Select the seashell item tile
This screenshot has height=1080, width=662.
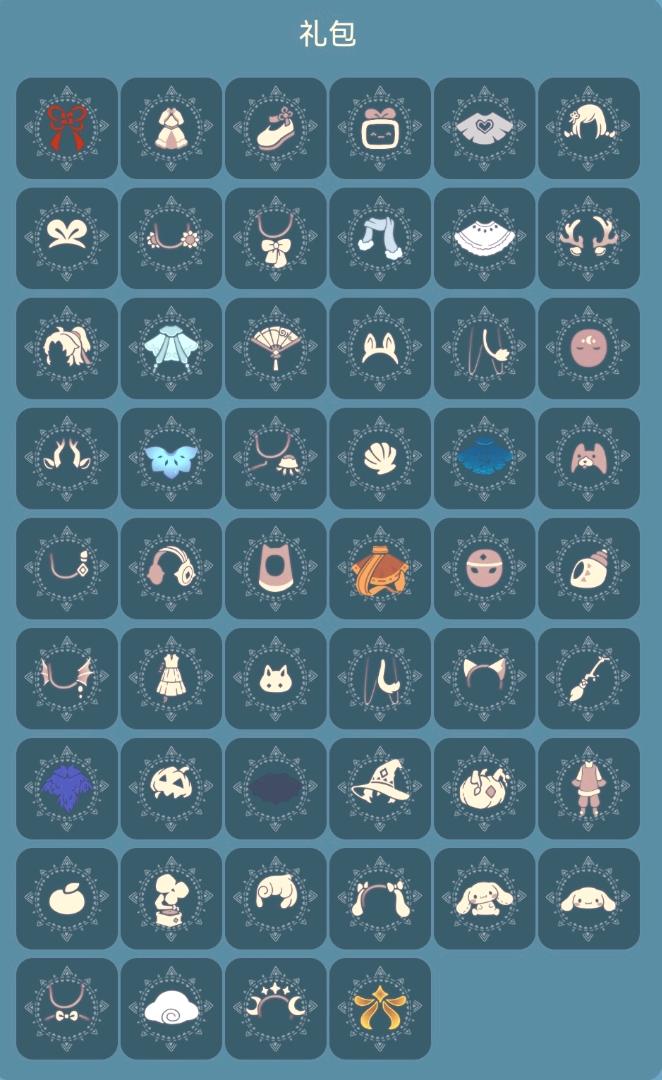(380, 458)
